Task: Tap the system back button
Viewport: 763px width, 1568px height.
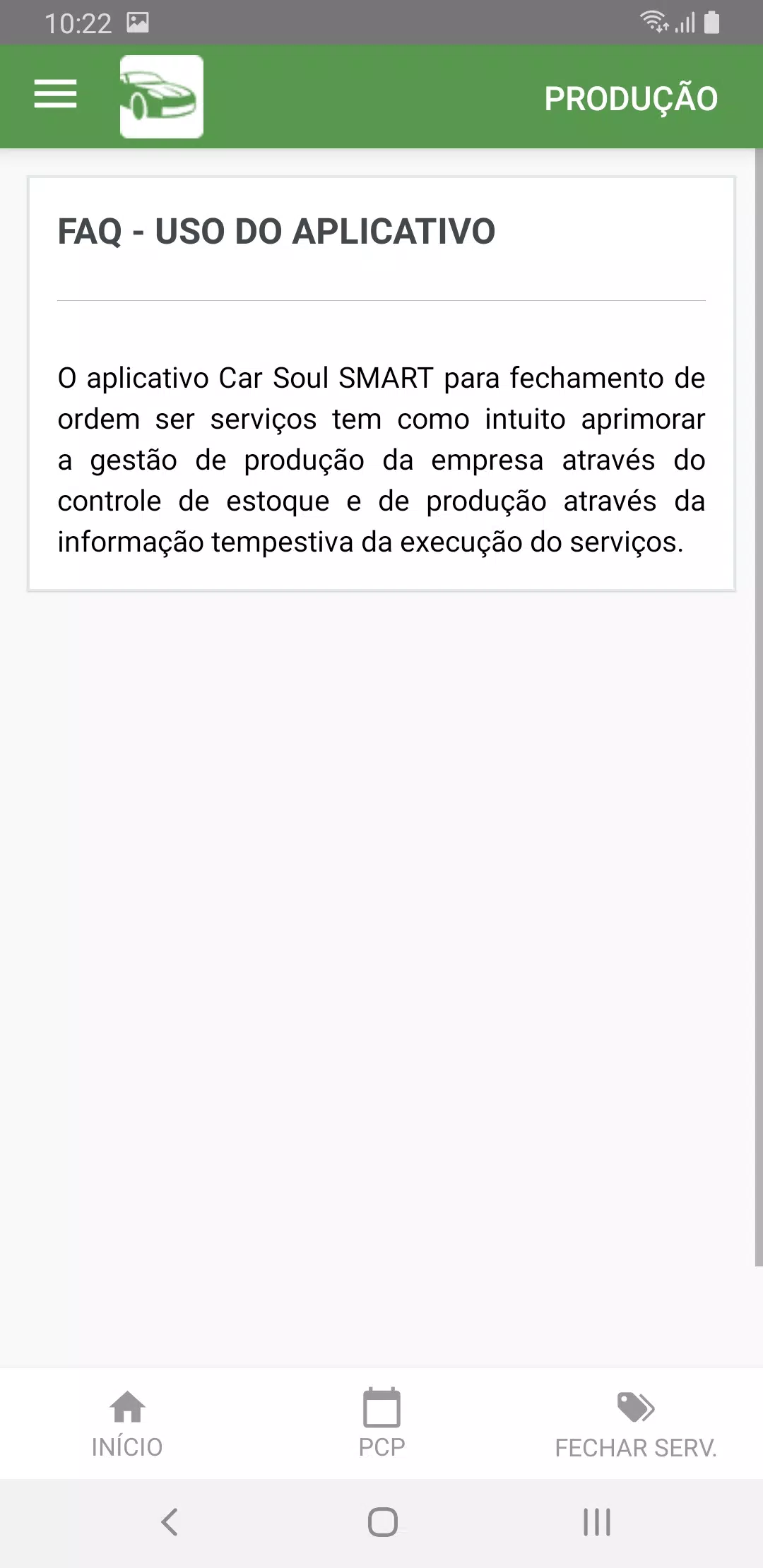Action: (170, 1522)
